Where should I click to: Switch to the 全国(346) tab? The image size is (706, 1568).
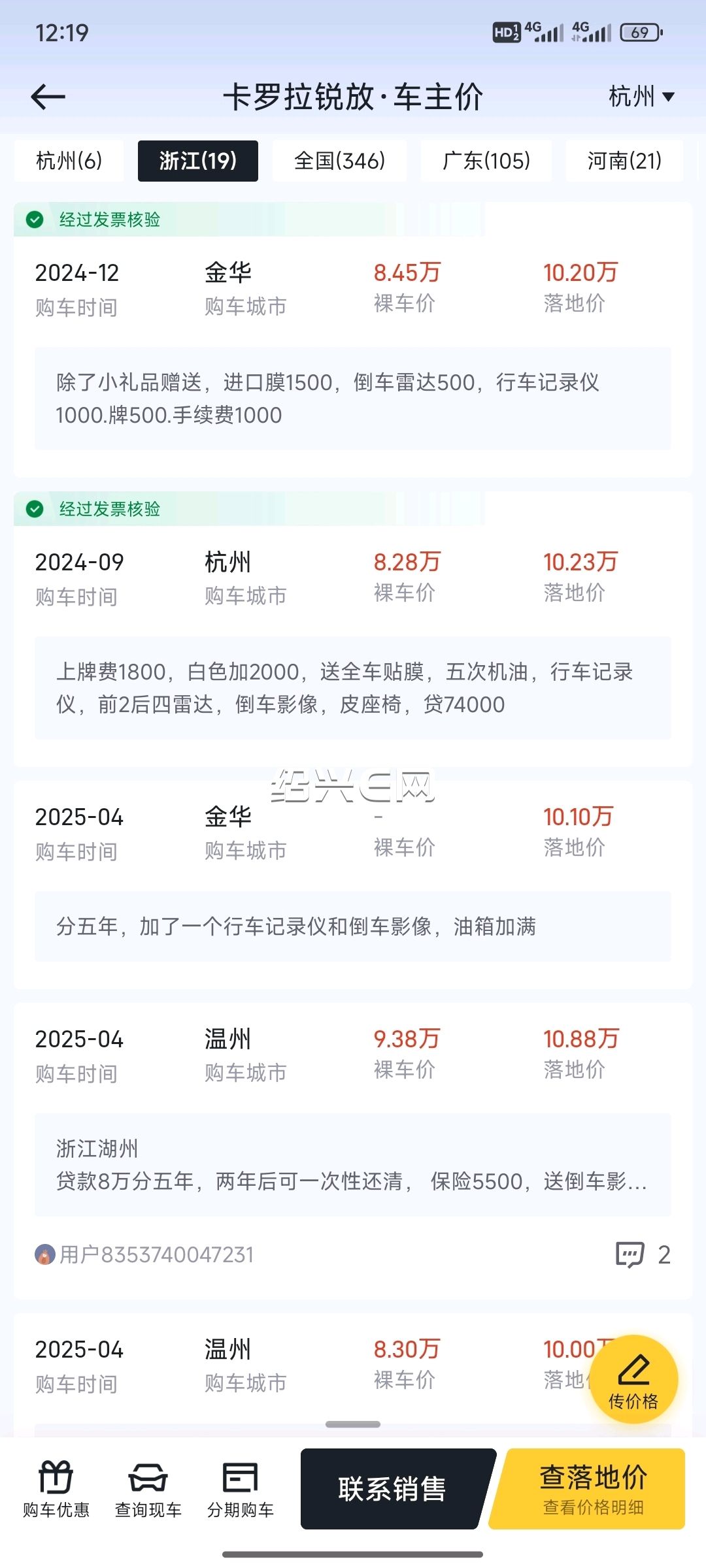point(340,161)
